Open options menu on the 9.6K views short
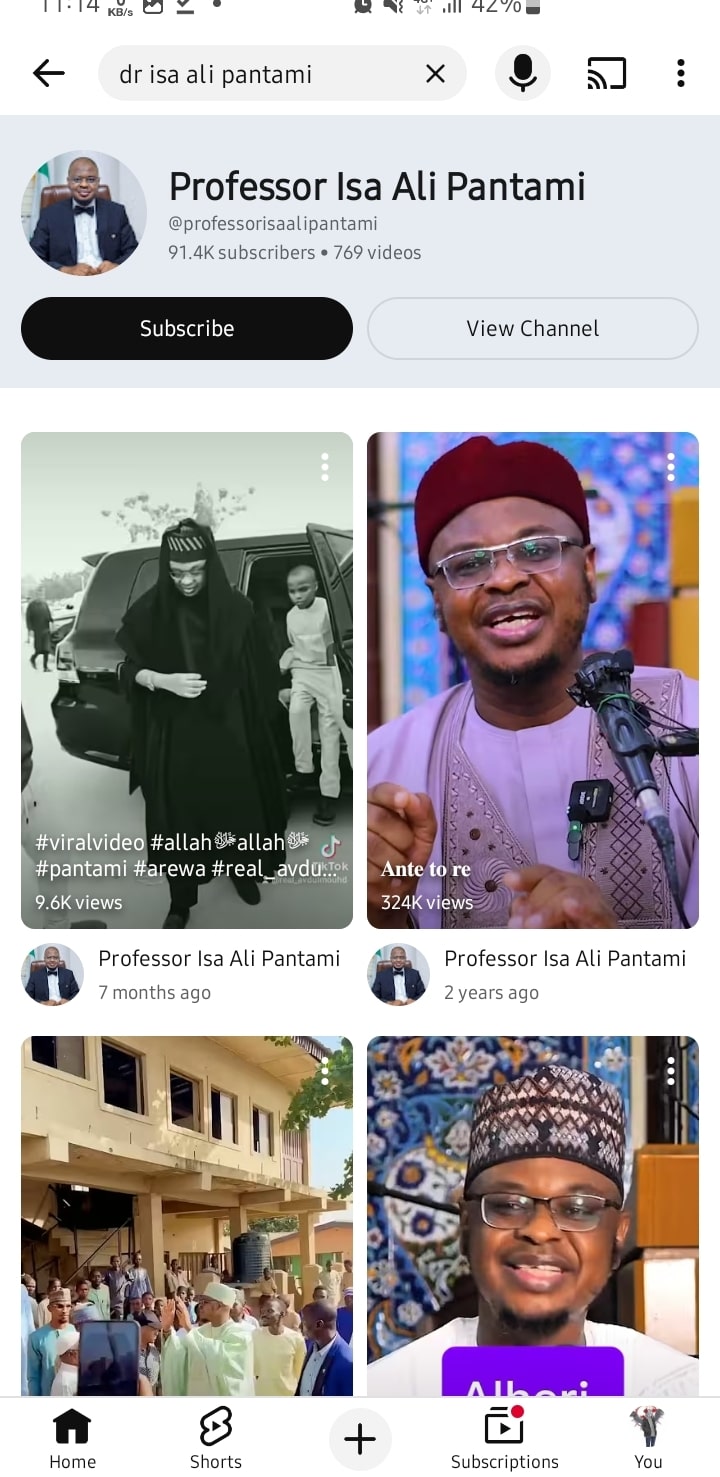Screen dimensions: 720x1477 coord(324,466)
